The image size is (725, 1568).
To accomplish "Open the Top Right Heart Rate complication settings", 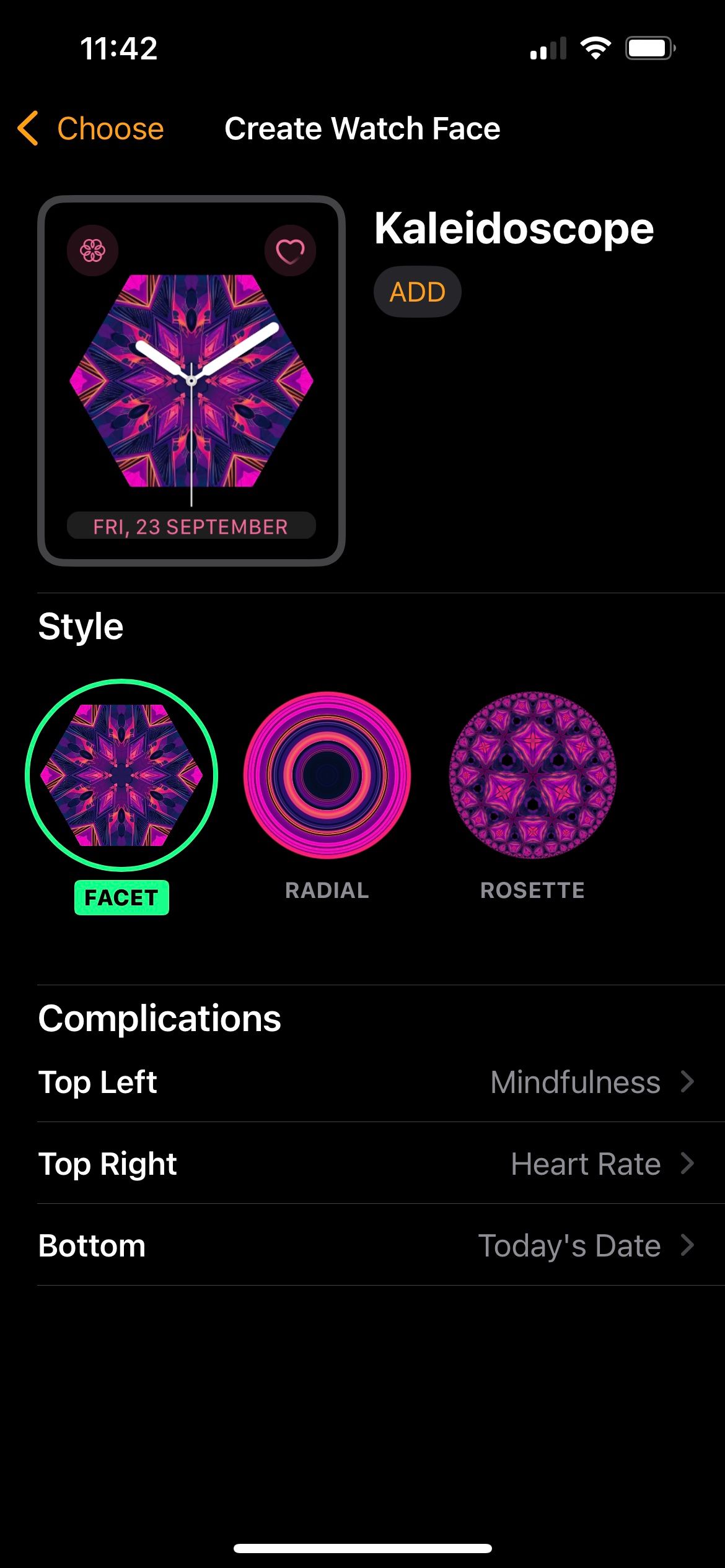I will pos(362,1164).
